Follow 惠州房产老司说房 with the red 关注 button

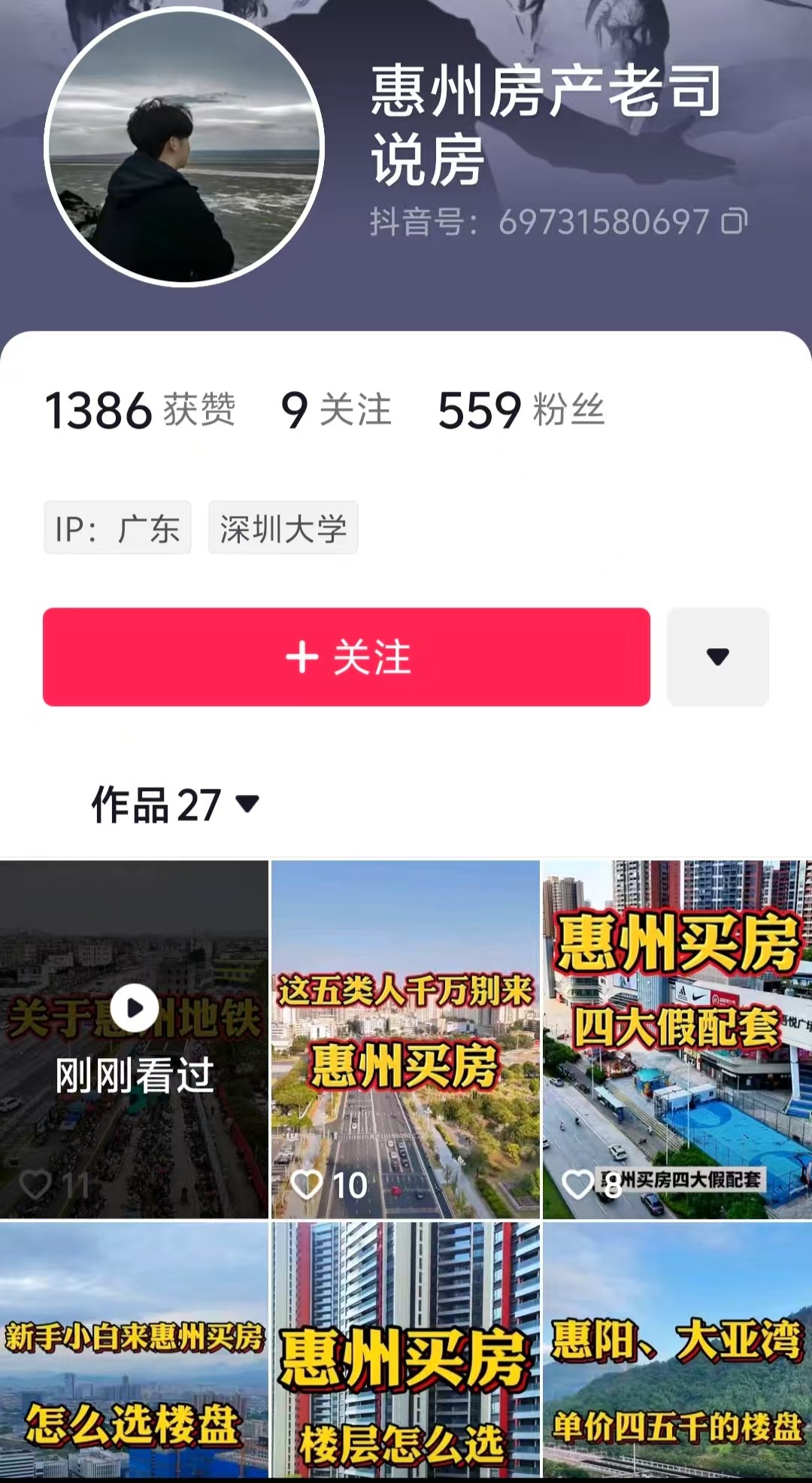(x=346, y=657)
